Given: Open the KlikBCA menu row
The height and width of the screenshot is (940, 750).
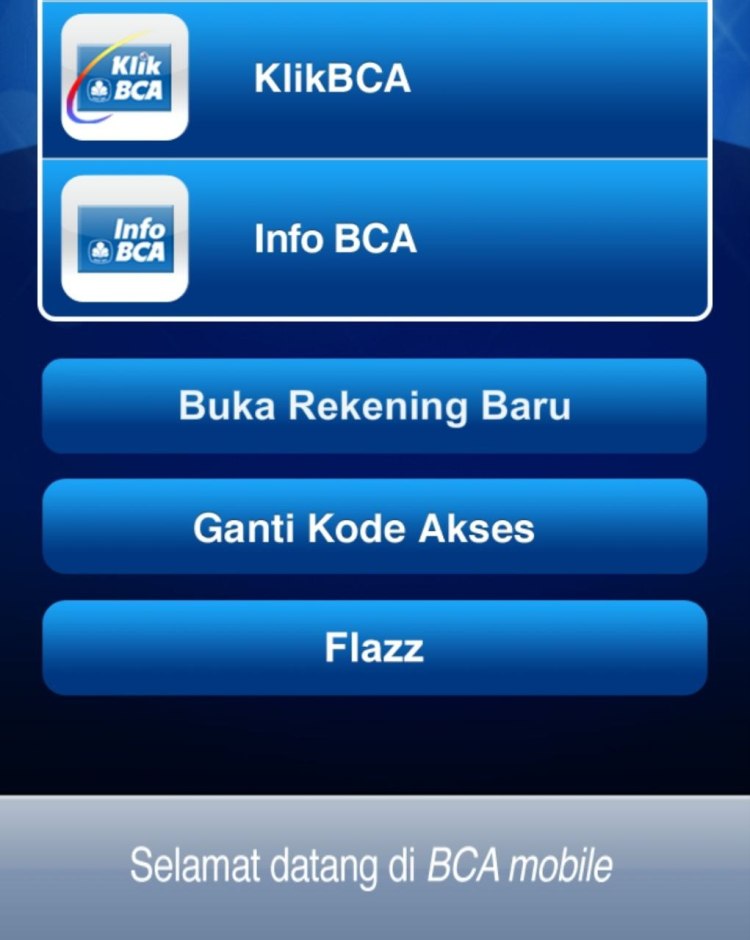Looking at the screenshot, I should (375, 79).
